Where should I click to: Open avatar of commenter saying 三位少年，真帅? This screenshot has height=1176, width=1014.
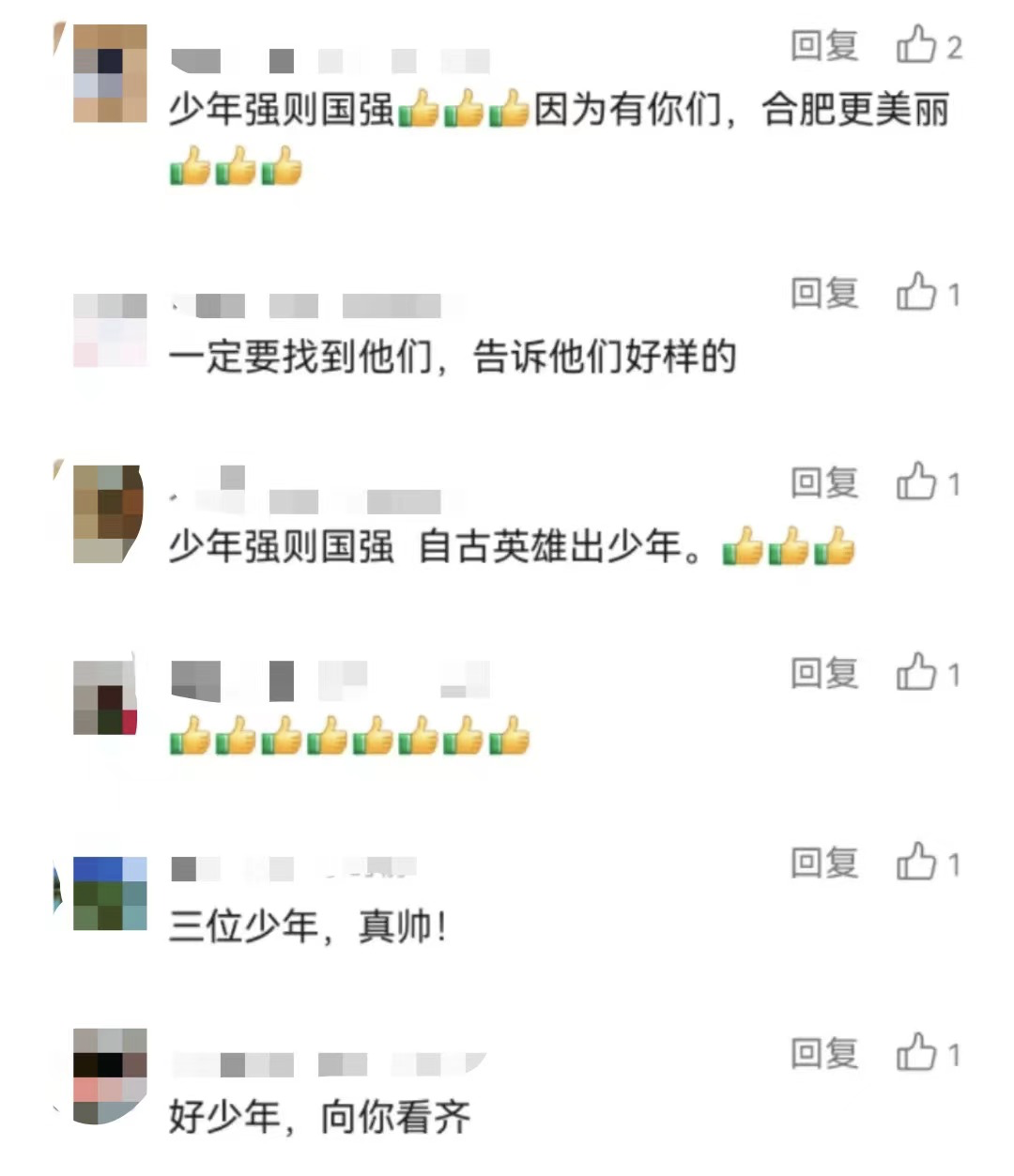110,893
